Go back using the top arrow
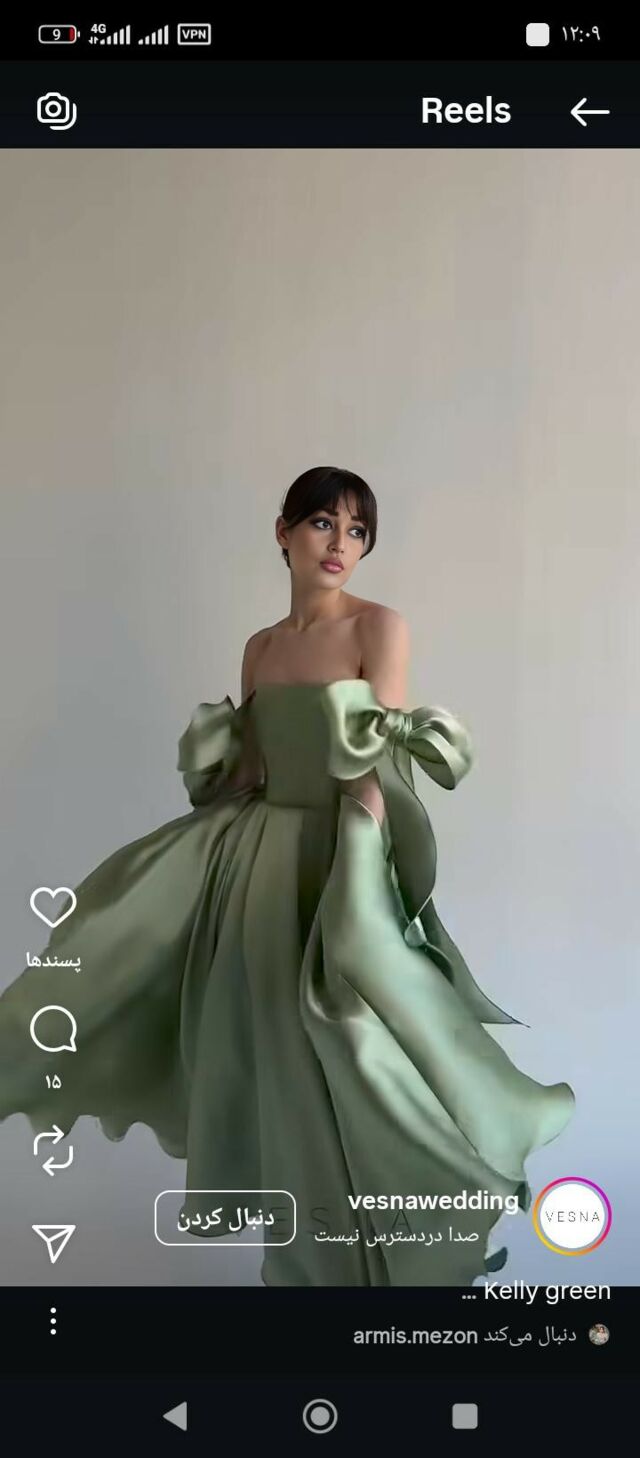 [x=589, y=112]
